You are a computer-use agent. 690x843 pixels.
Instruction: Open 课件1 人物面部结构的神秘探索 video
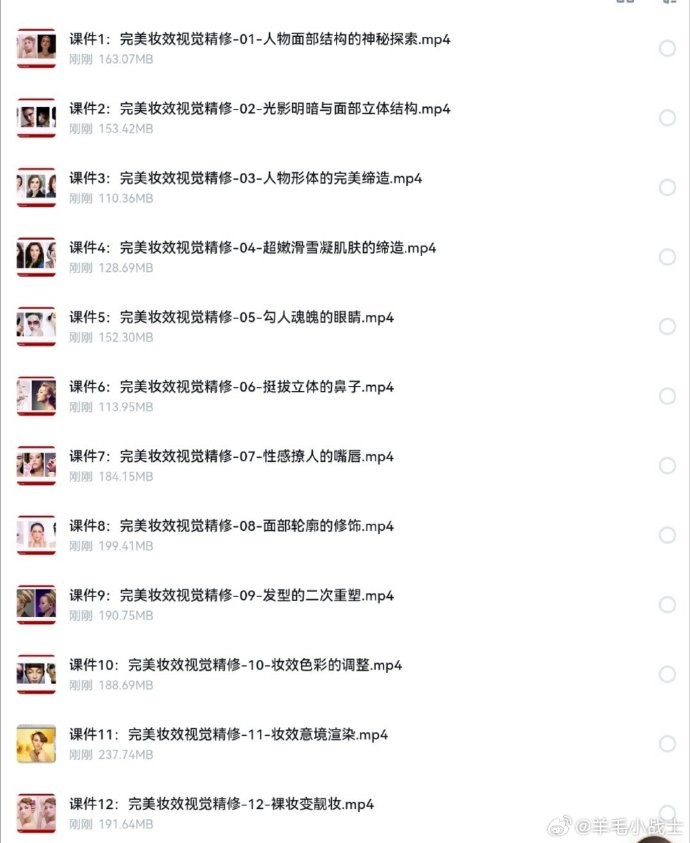click(x=259, y=40)
